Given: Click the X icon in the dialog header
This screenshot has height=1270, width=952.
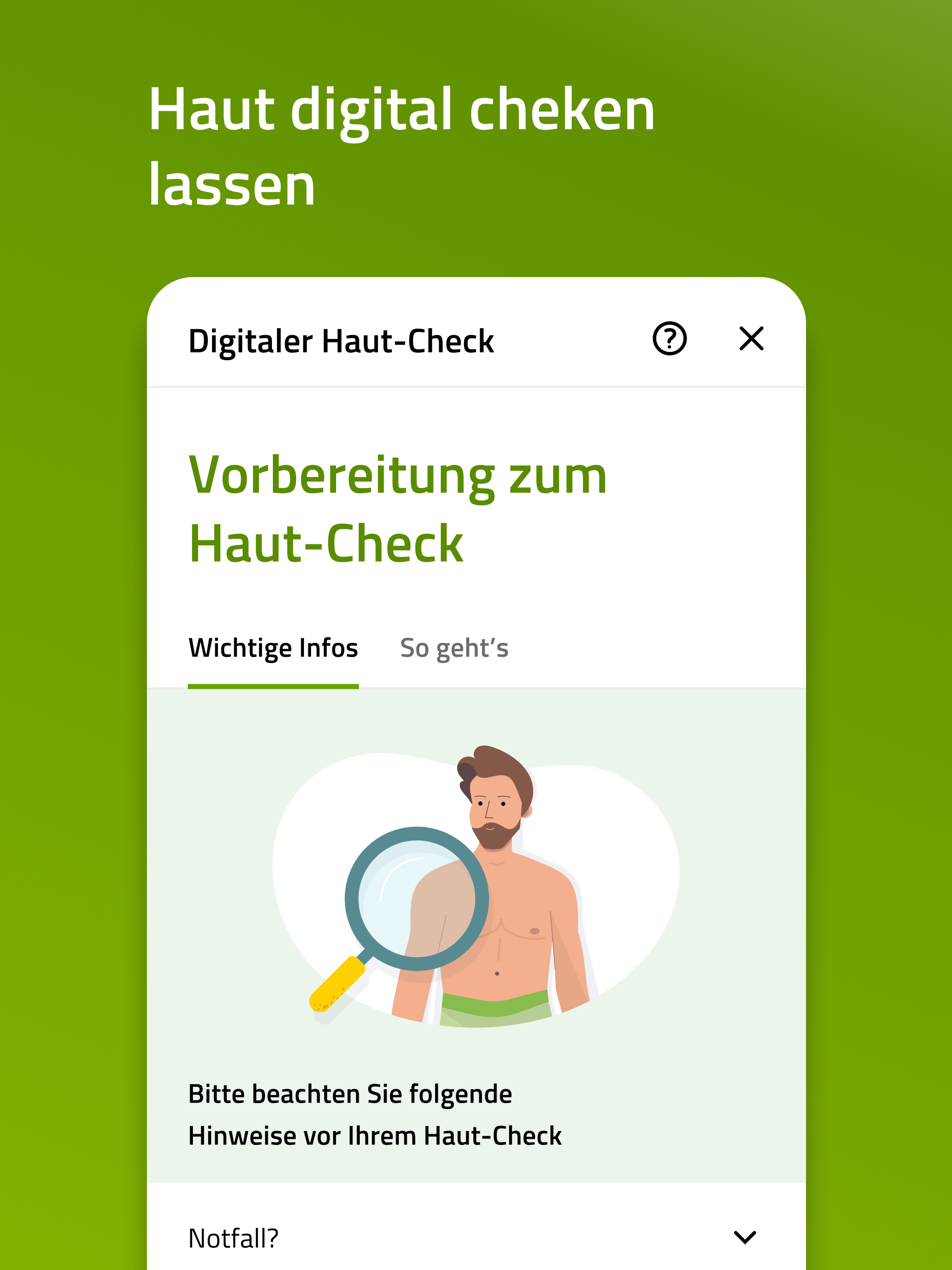Looking at the screenshot, I should (x=751, y=339).
